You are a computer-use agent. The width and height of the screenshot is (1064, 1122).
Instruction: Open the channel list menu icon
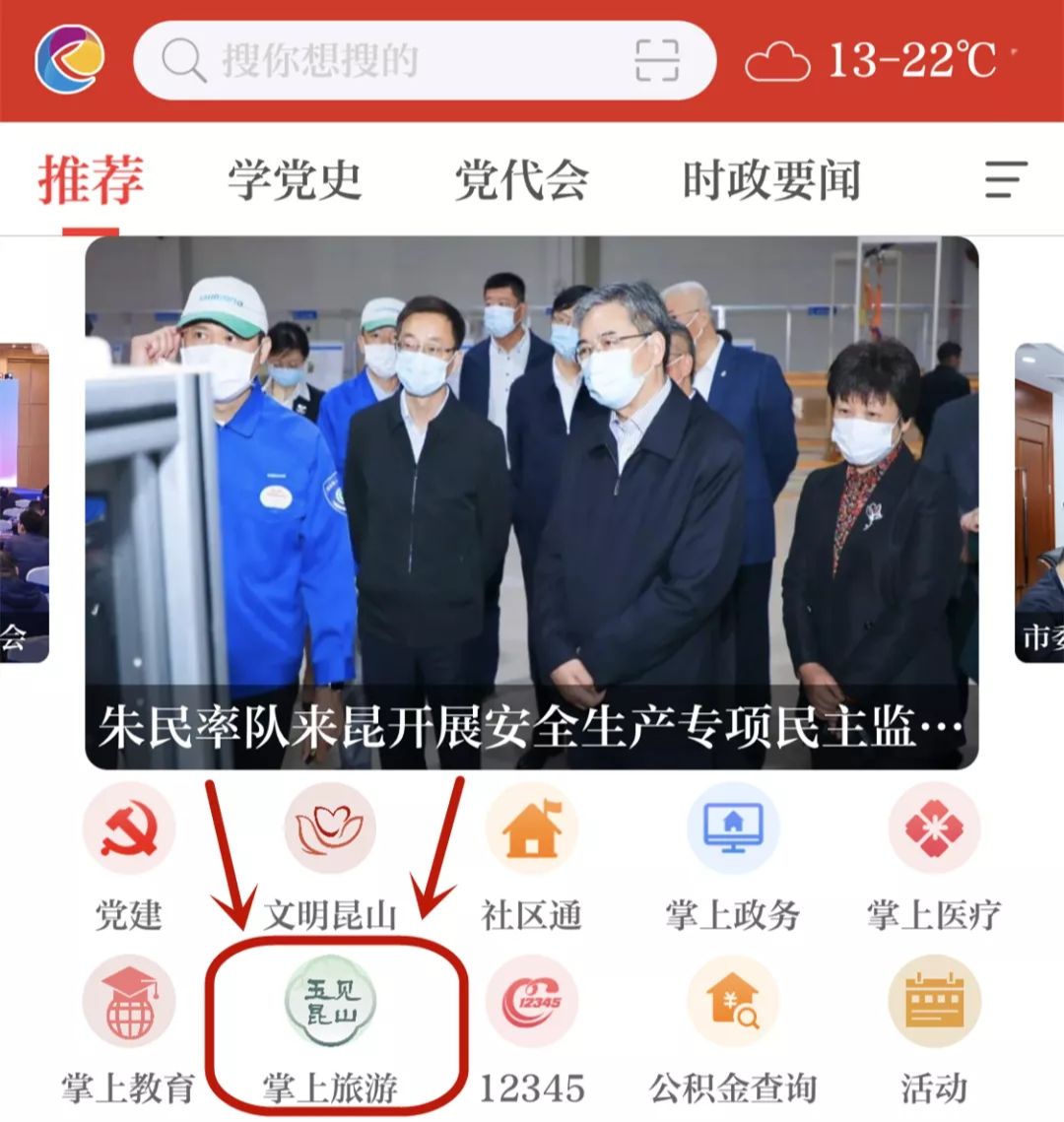(x=1005, y=180)
